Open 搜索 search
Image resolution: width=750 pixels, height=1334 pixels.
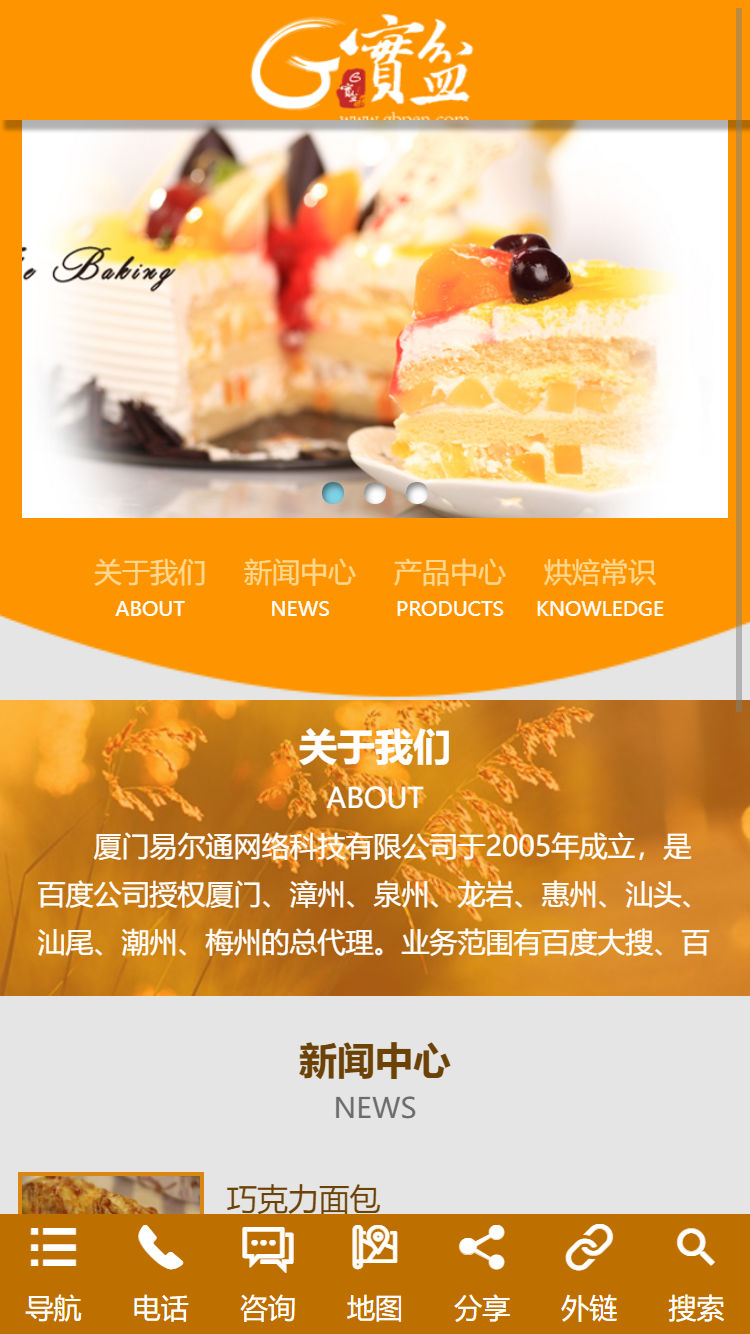pyautogui.click(x=695, y=1272)
